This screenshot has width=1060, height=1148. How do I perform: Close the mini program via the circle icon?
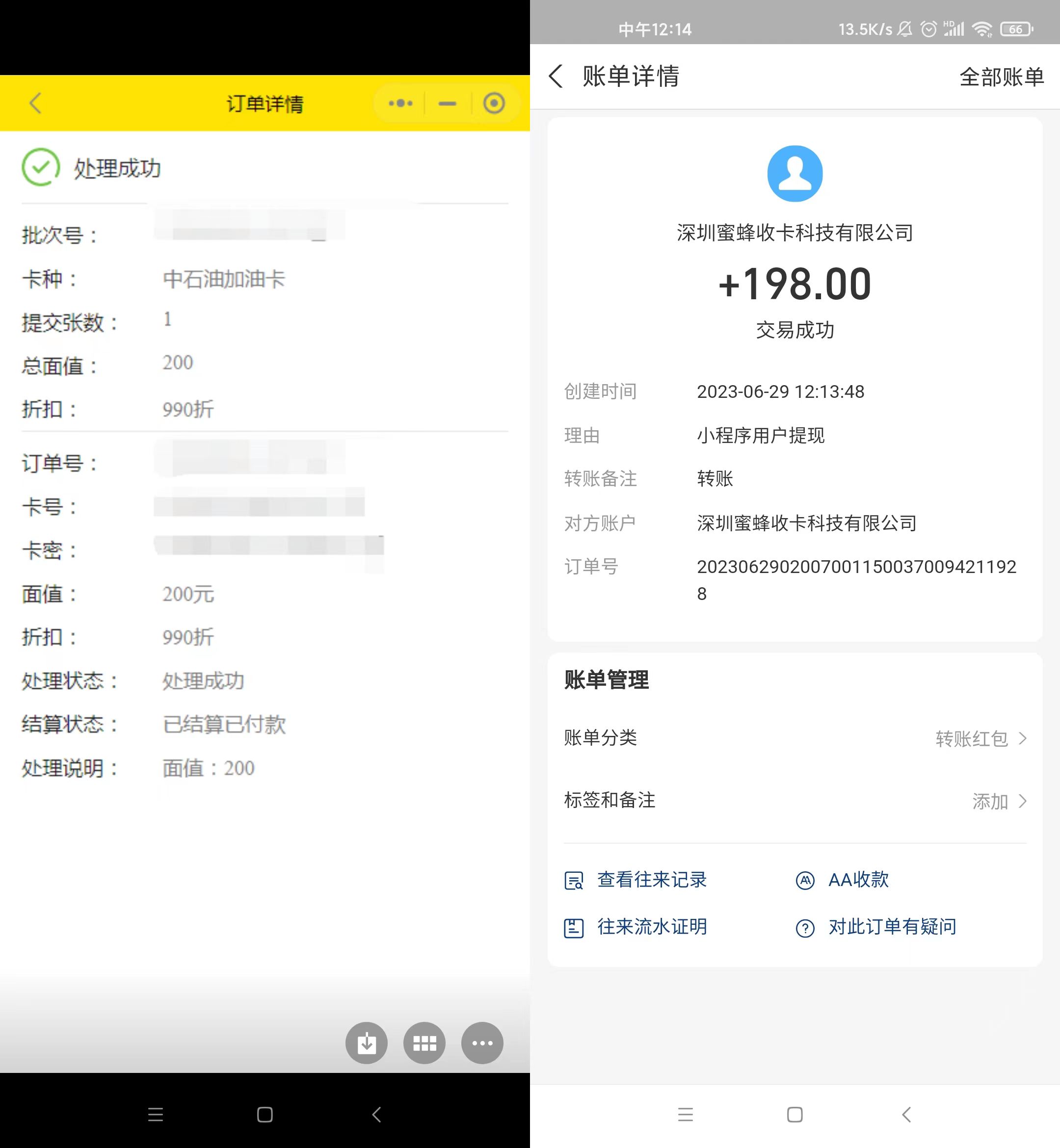pyautogui.click(x=494, y=104)
